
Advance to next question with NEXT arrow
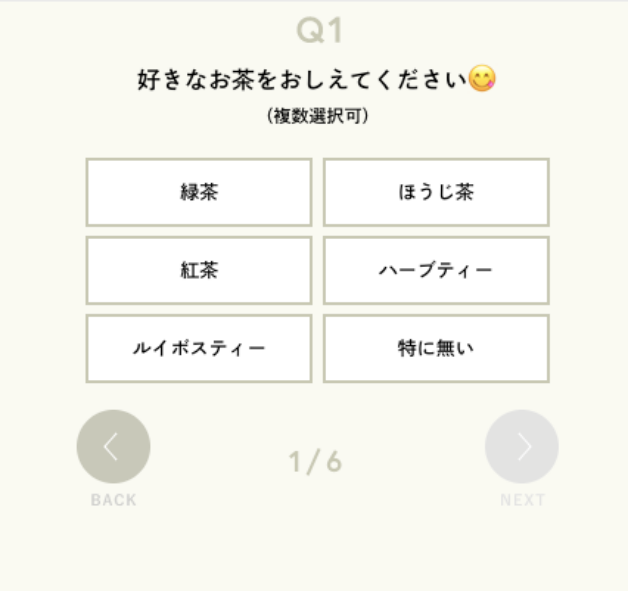[522, 447]
